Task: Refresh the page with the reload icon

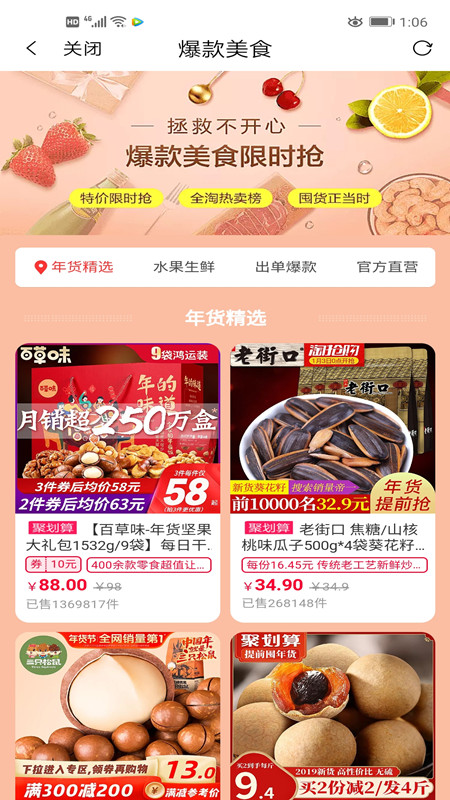Action: pos(422,48)
